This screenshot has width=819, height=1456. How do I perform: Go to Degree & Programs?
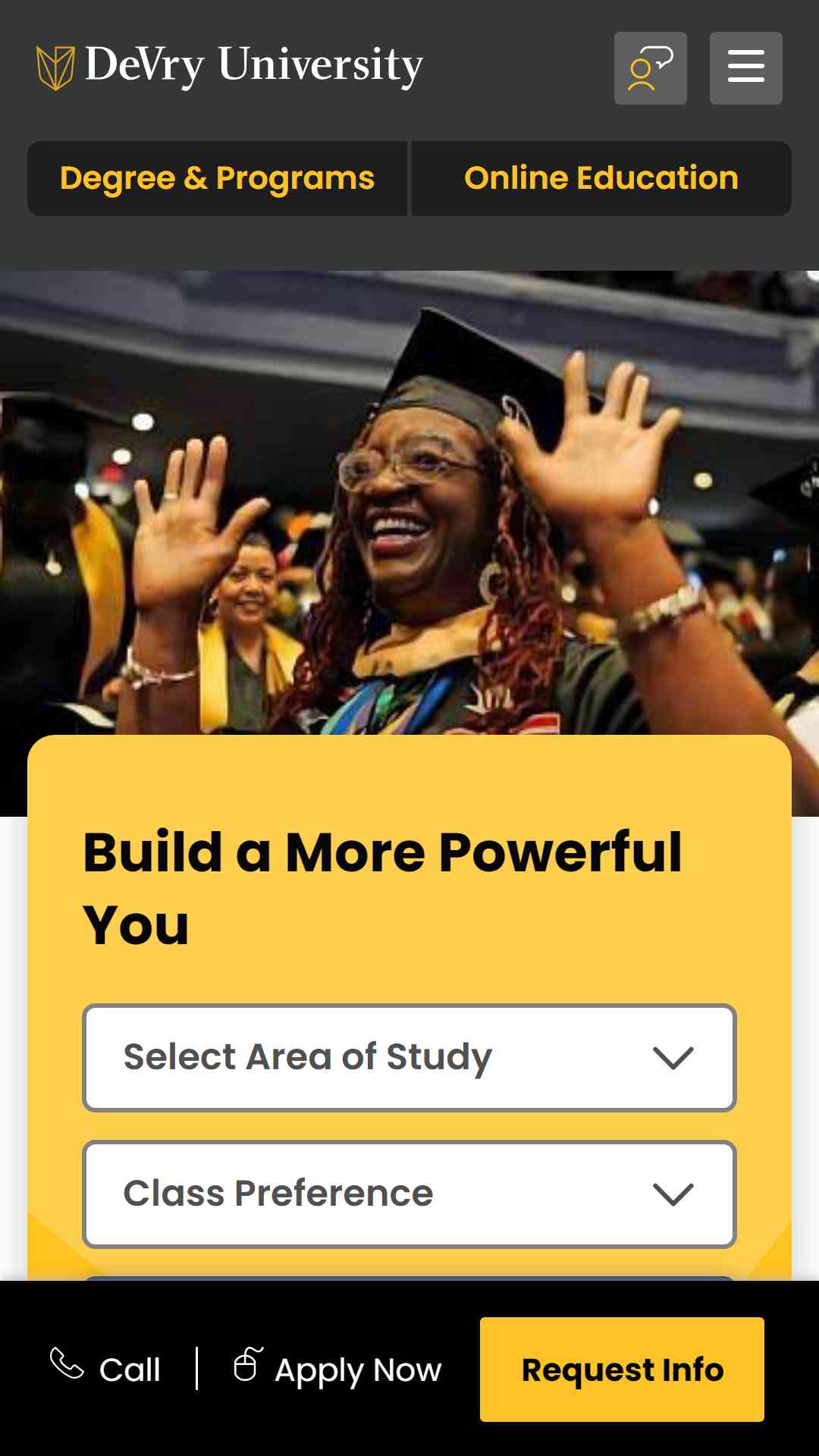click(218, 178)
